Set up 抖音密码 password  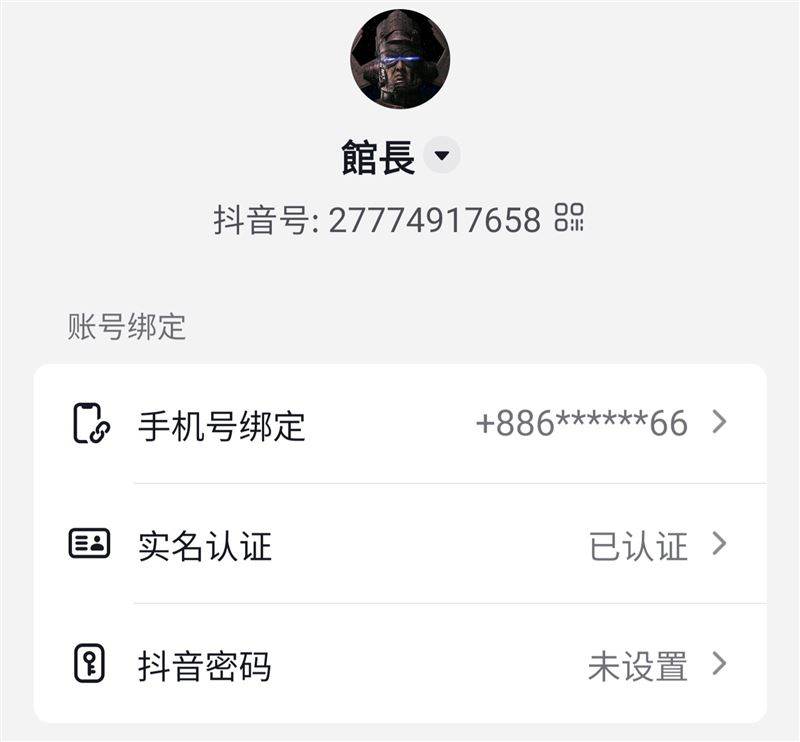[x=400, y=665]
